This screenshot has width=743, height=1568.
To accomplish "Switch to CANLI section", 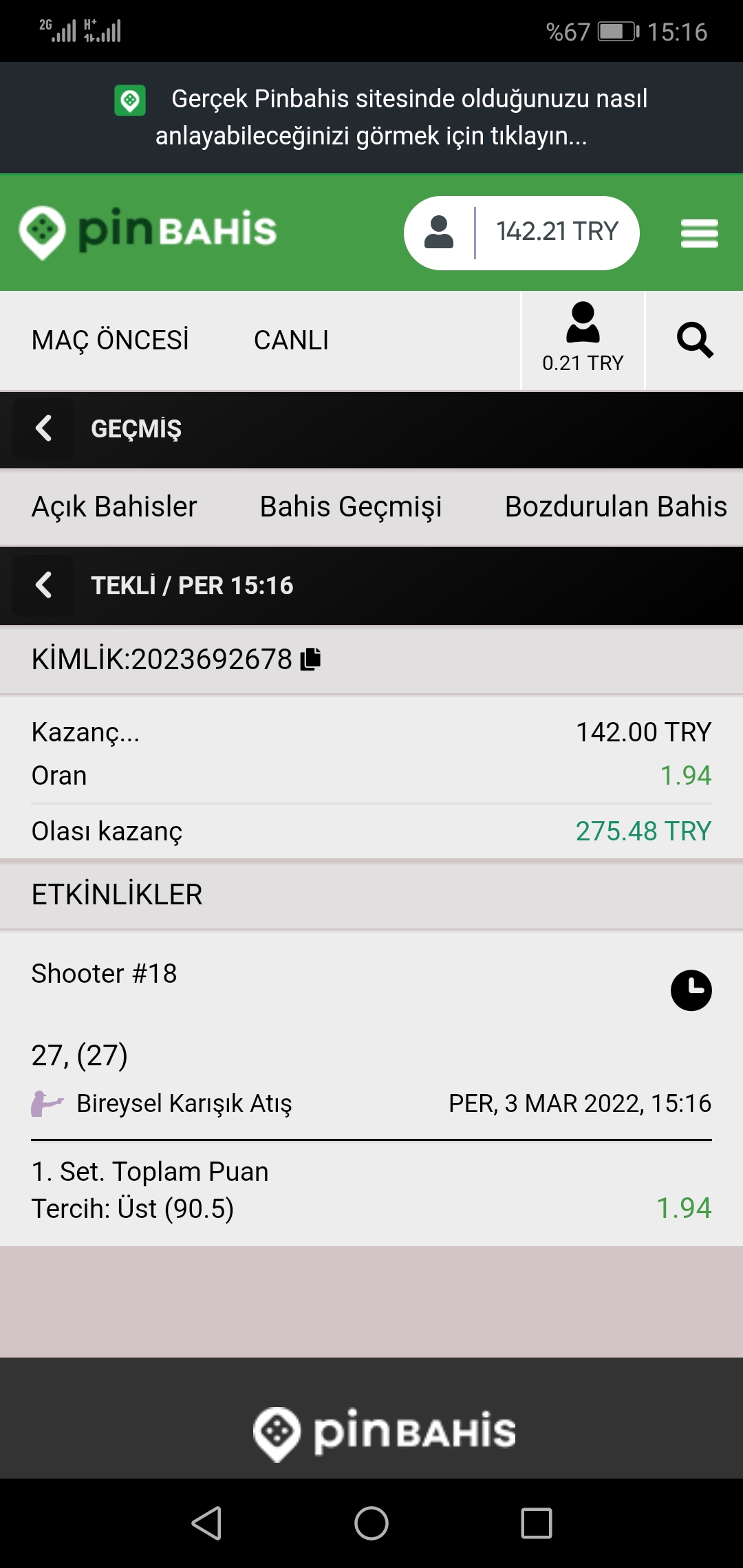I will [x=291, y=340].
